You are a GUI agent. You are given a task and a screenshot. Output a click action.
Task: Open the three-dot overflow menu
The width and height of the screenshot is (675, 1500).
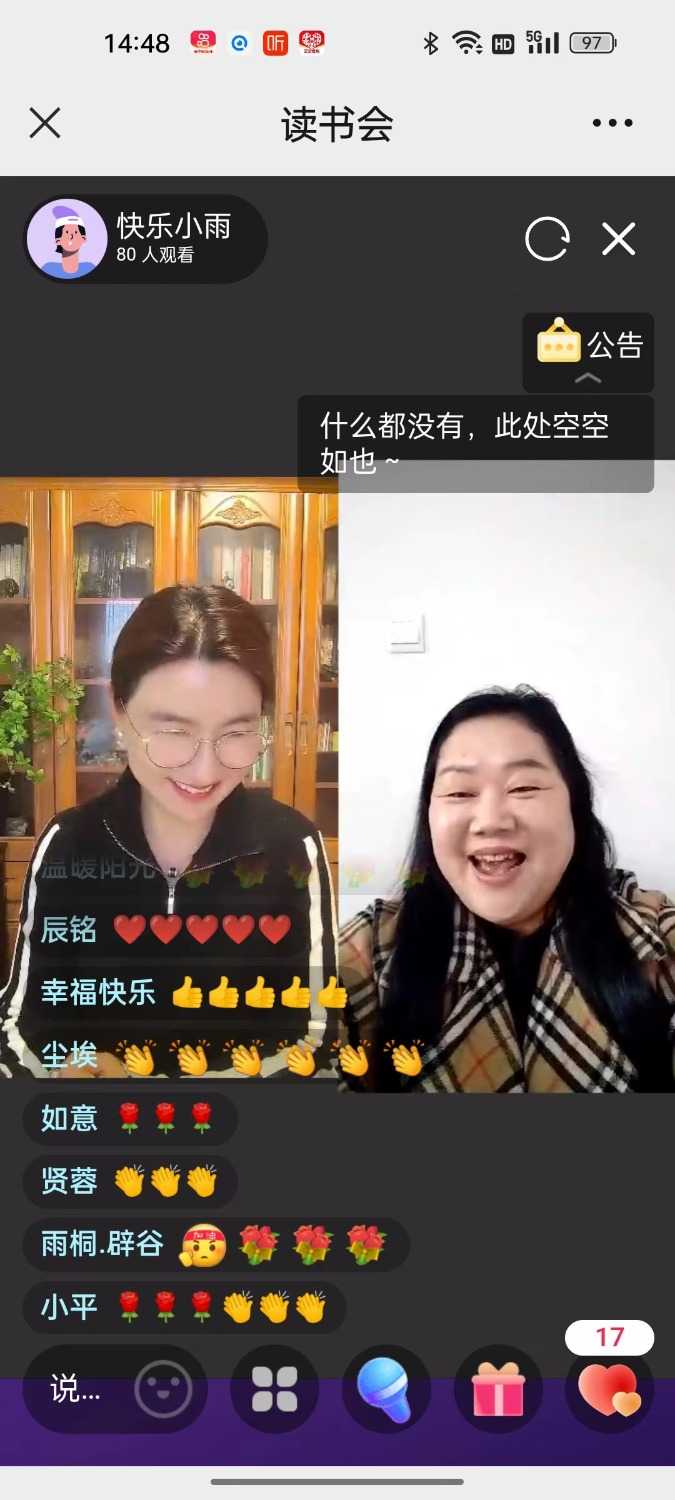pos(612,123)
